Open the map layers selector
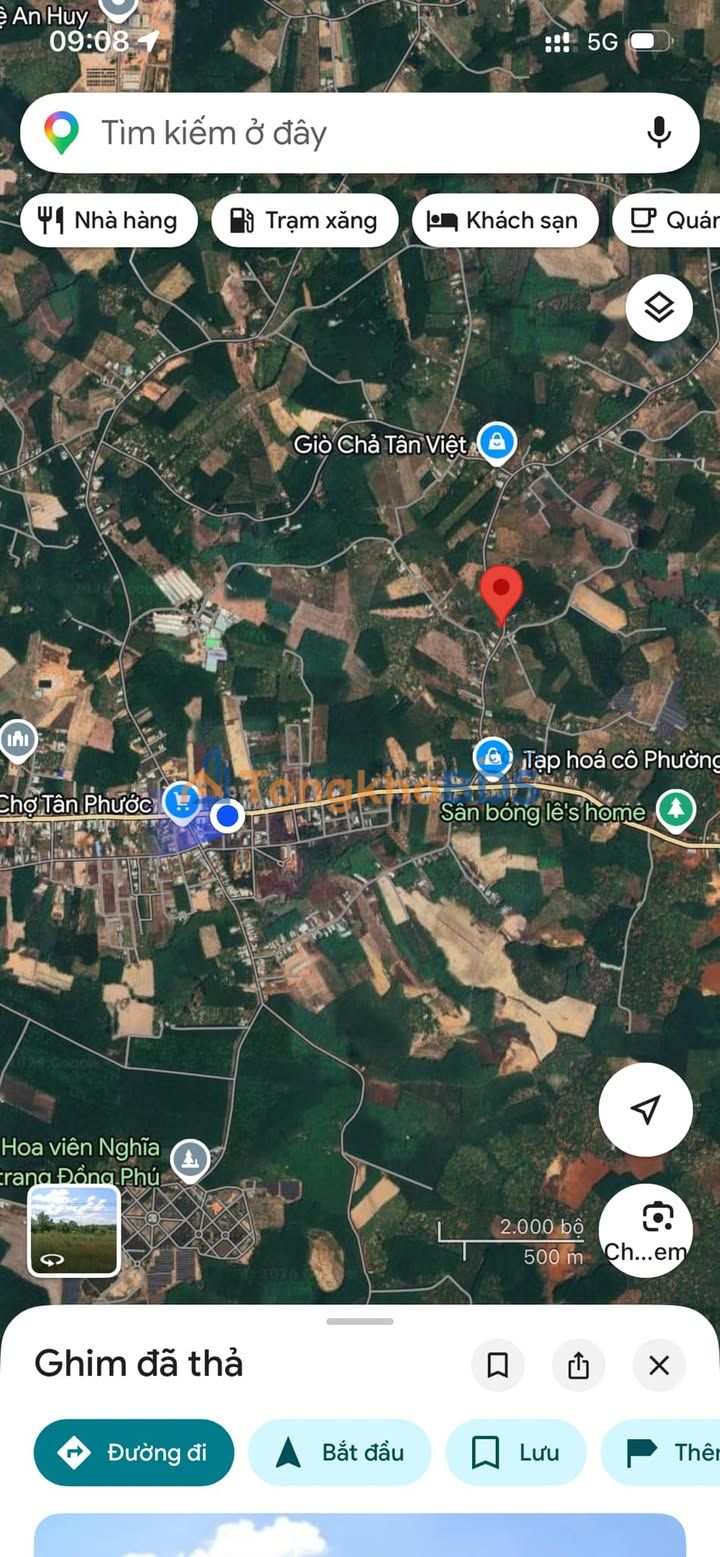 tap(659, 307)
